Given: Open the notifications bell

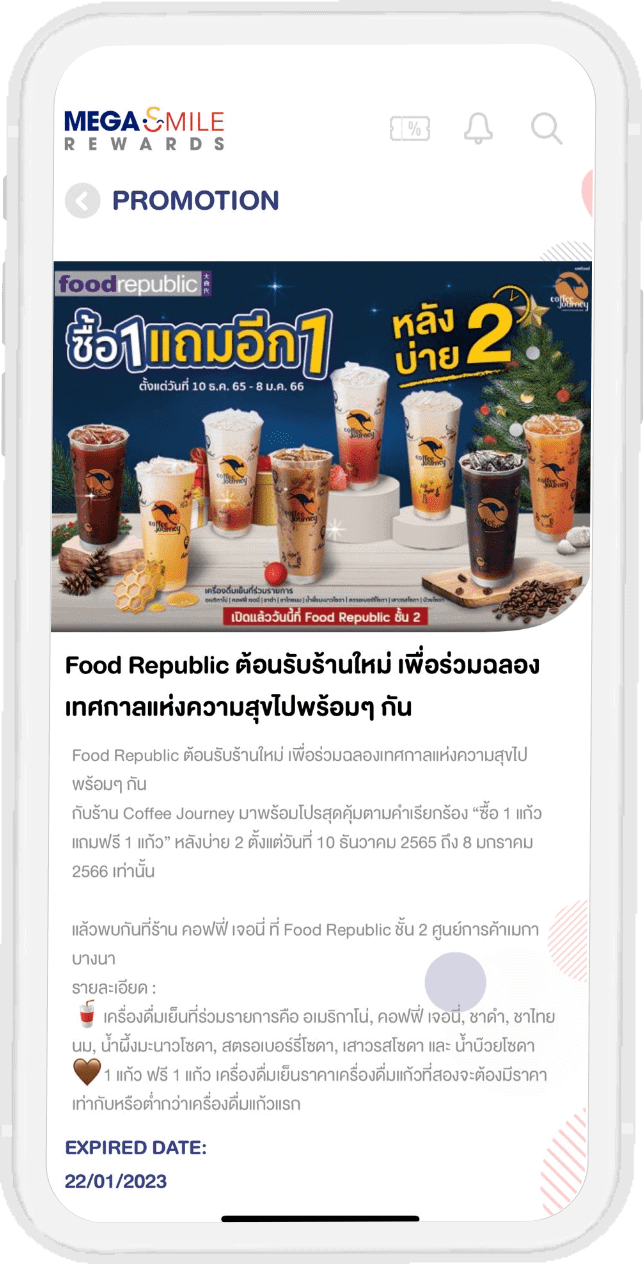Looking at the screenshot, I should pos(478,128).
